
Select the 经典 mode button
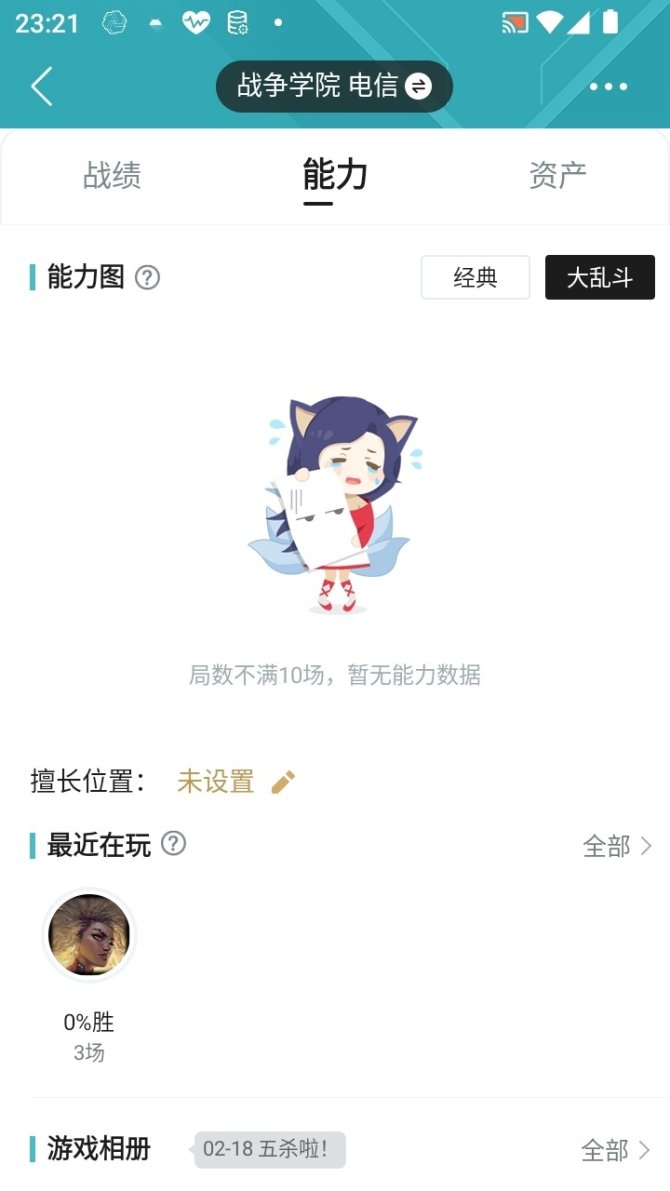click(x=475, y=277)
